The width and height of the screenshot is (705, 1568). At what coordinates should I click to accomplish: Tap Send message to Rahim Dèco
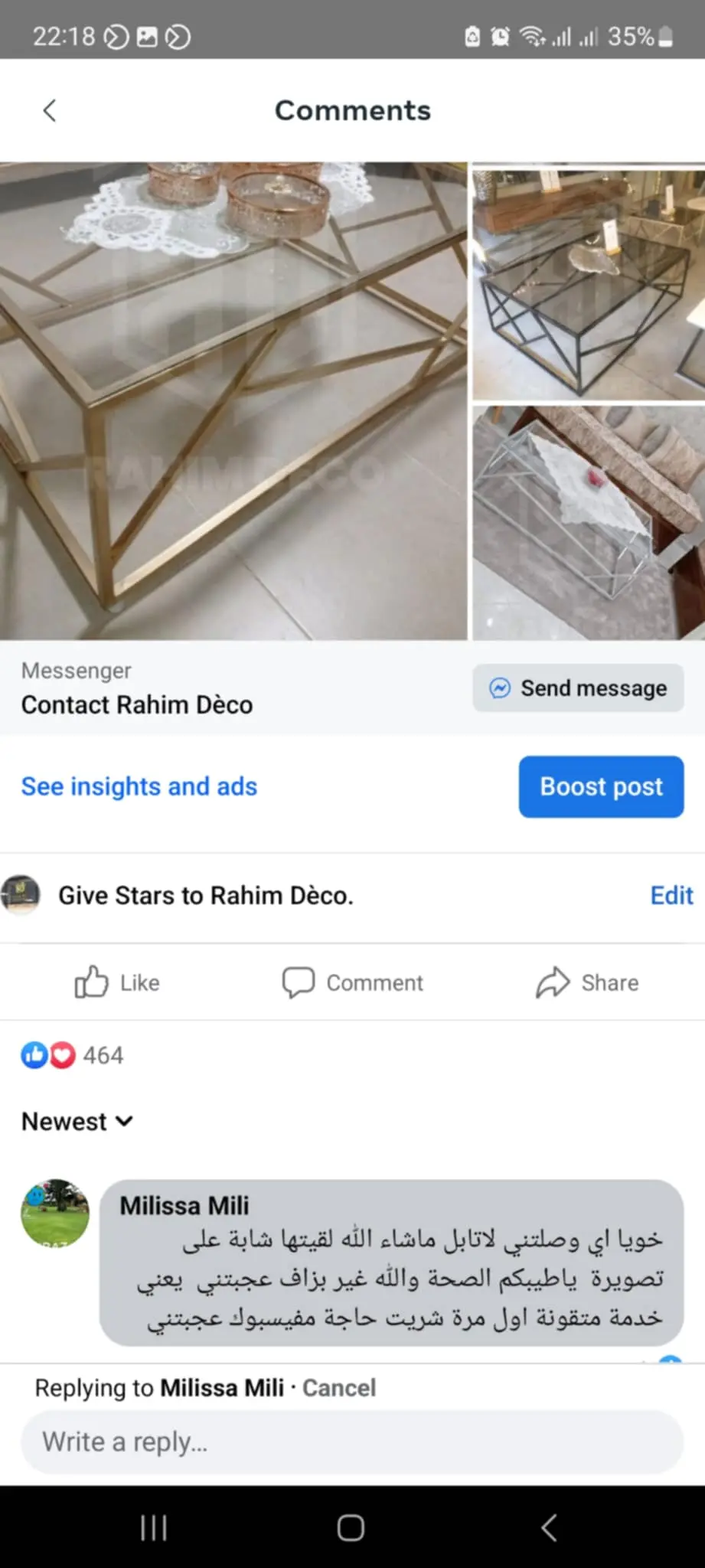[x=578, y=688]
